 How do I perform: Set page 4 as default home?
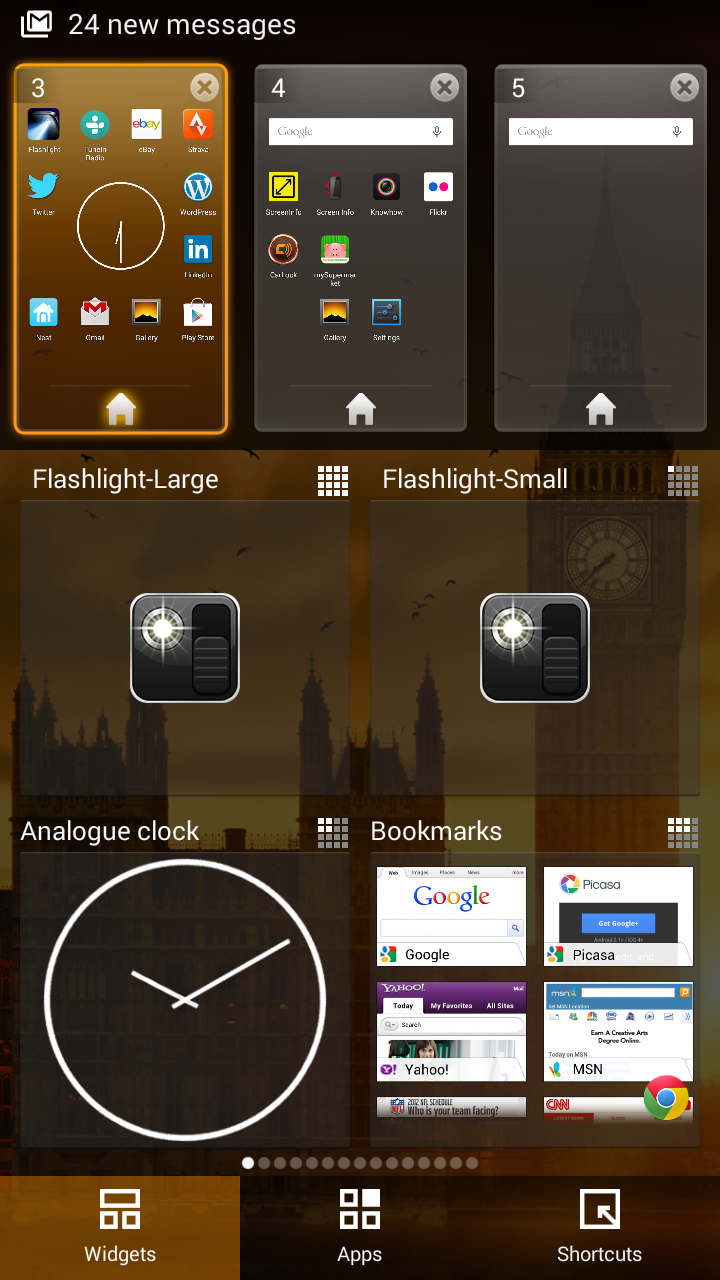click(360, 408)
